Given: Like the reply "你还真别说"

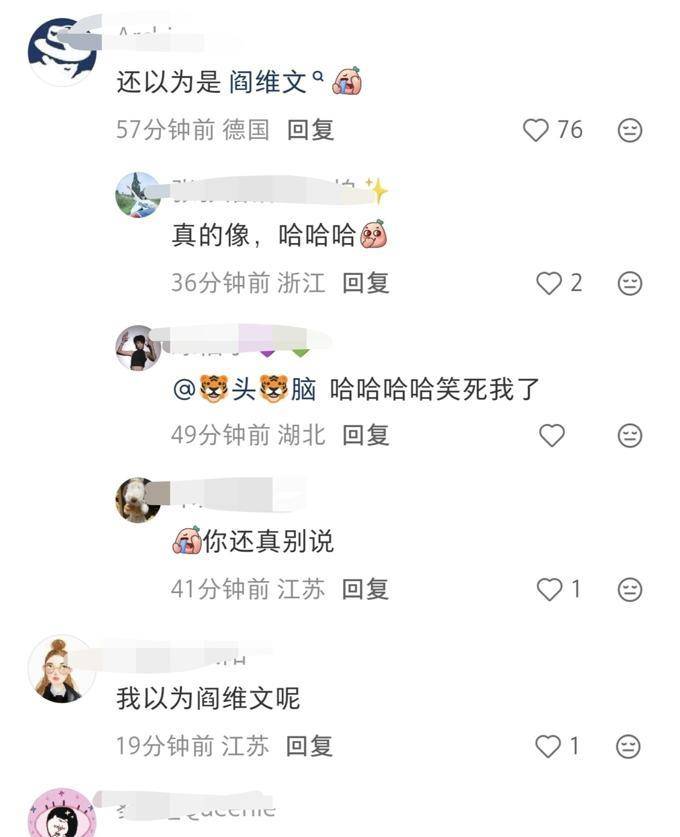Looking at the screenshot, I should click(550, 589).
